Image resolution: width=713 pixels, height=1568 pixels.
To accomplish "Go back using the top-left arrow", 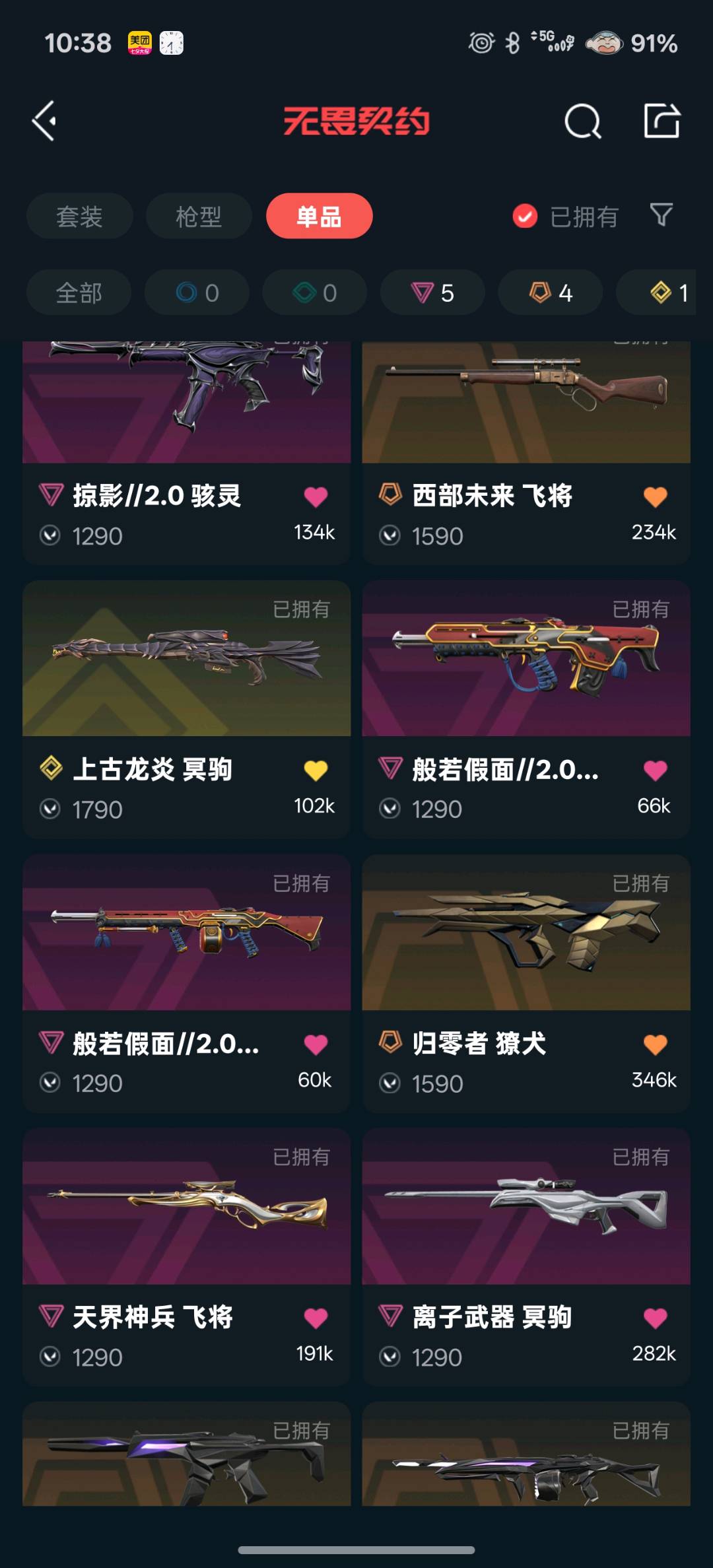I will [x=45, y=121].
